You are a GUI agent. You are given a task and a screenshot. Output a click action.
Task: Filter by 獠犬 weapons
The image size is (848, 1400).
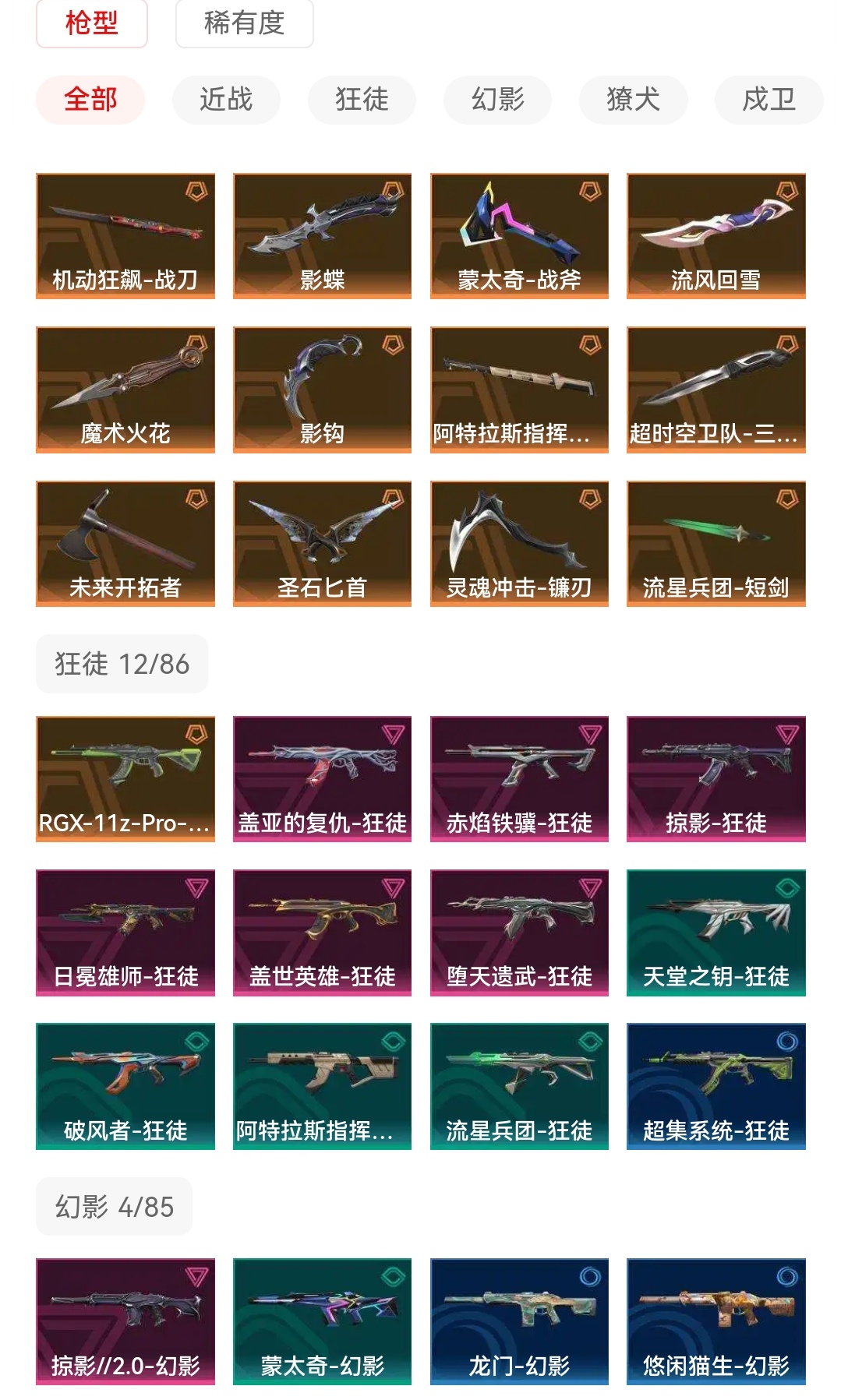(633, 100)
